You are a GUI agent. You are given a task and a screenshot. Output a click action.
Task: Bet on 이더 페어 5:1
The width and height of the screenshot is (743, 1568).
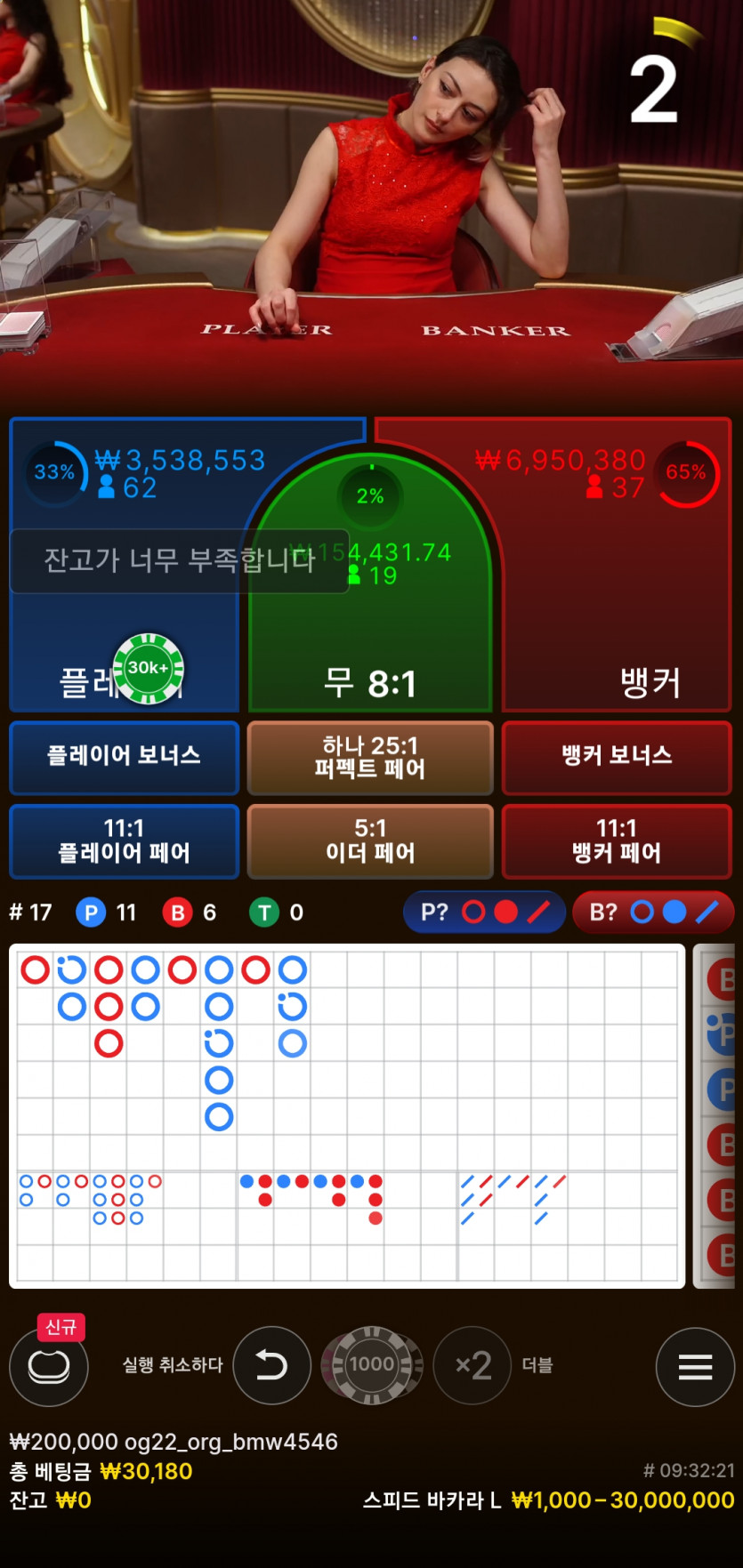[x=370, y=840]
